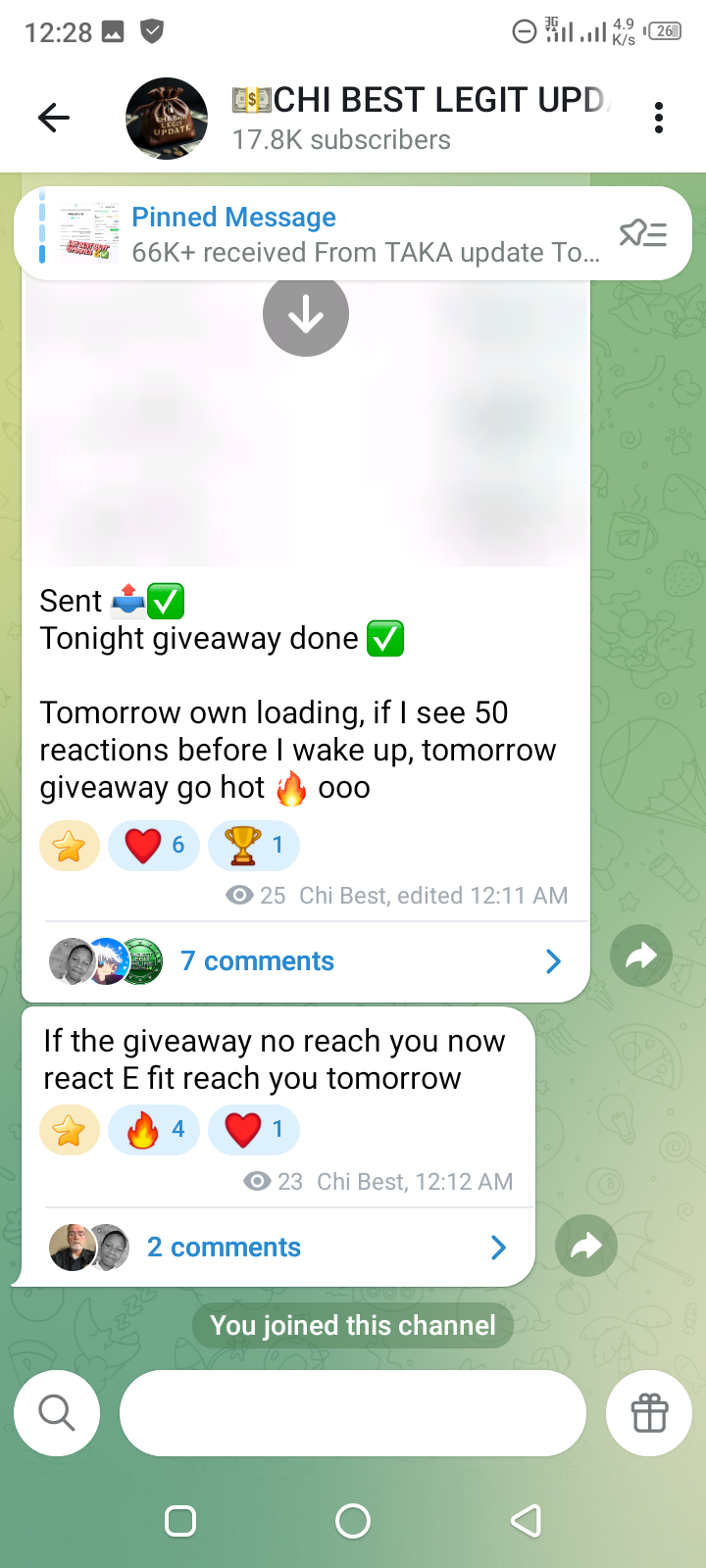The width and height of the screenshot is (706, 1568).
Task: Go back using the top-left arrow
Action: tap(54, 119)
